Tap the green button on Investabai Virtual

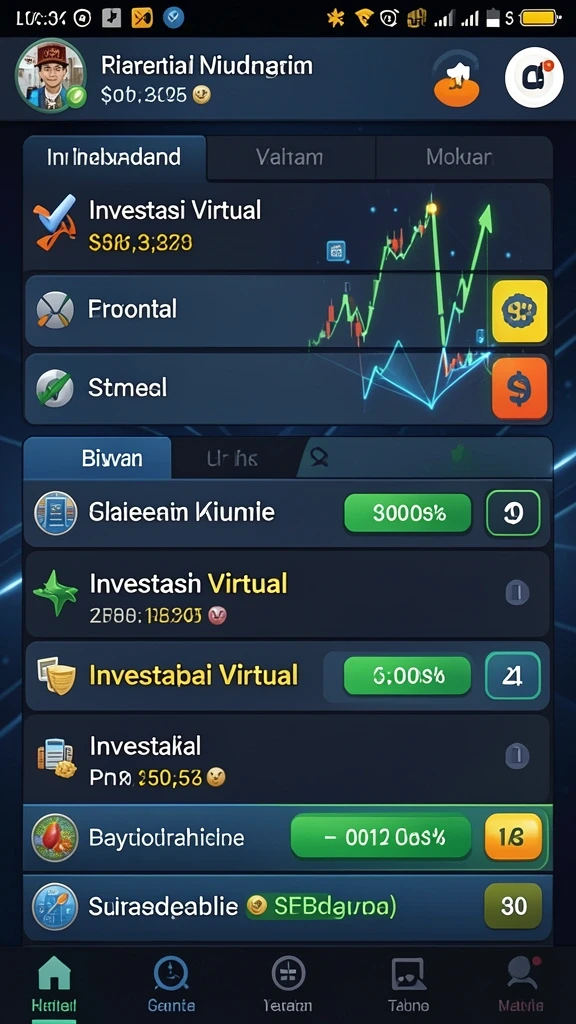point(408,676)
